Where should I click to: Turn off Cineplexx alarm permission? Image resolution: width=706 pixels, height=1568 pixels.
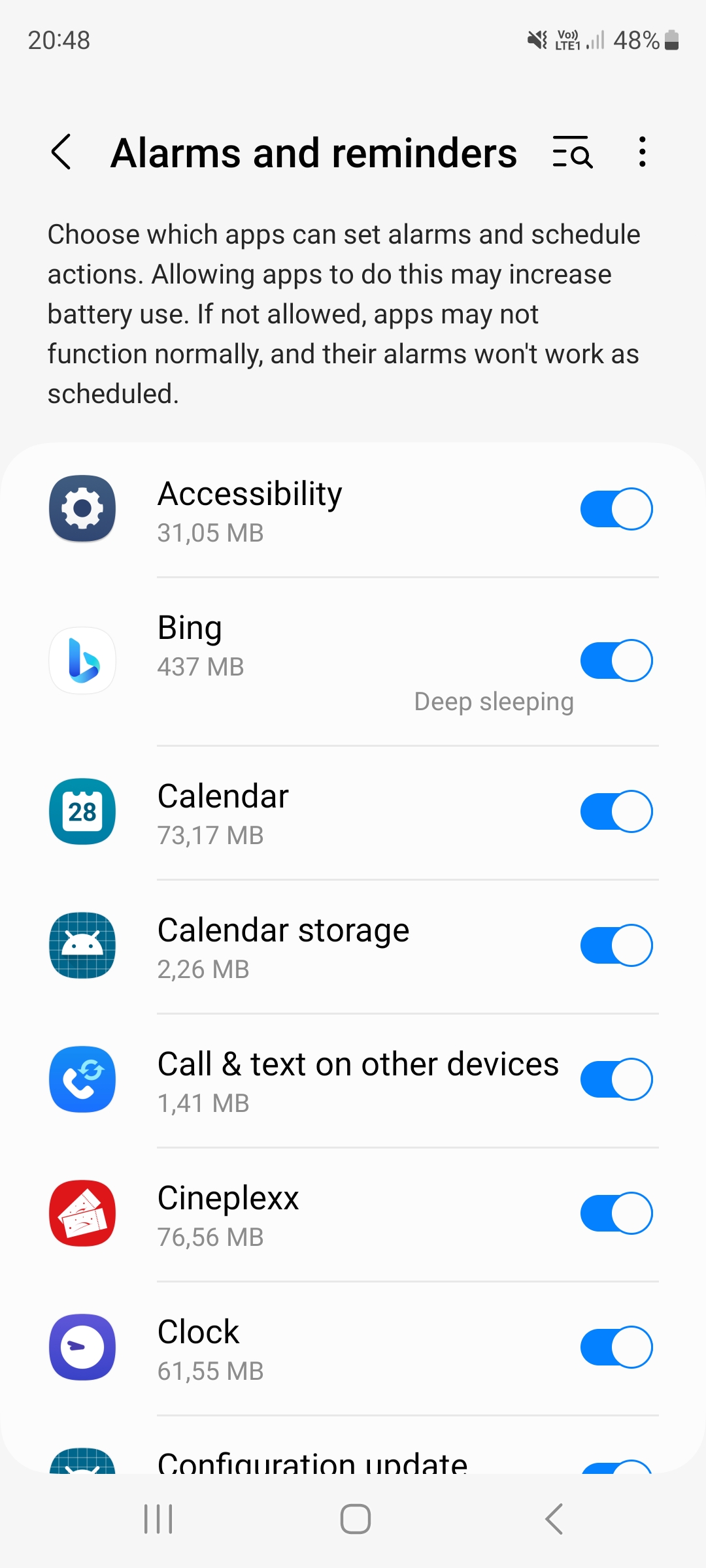coord(616,1213)
